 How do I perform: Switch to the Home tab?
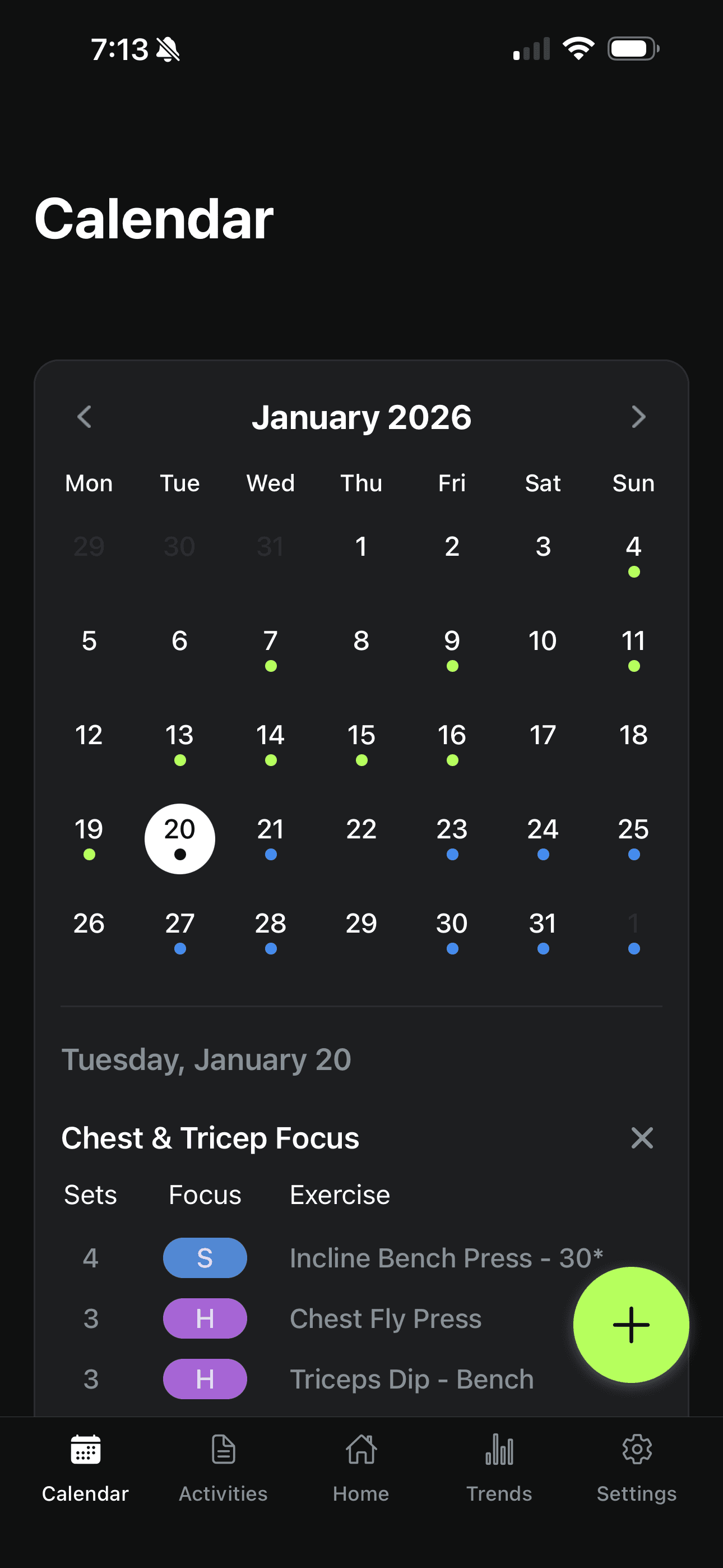[361, 1467]
